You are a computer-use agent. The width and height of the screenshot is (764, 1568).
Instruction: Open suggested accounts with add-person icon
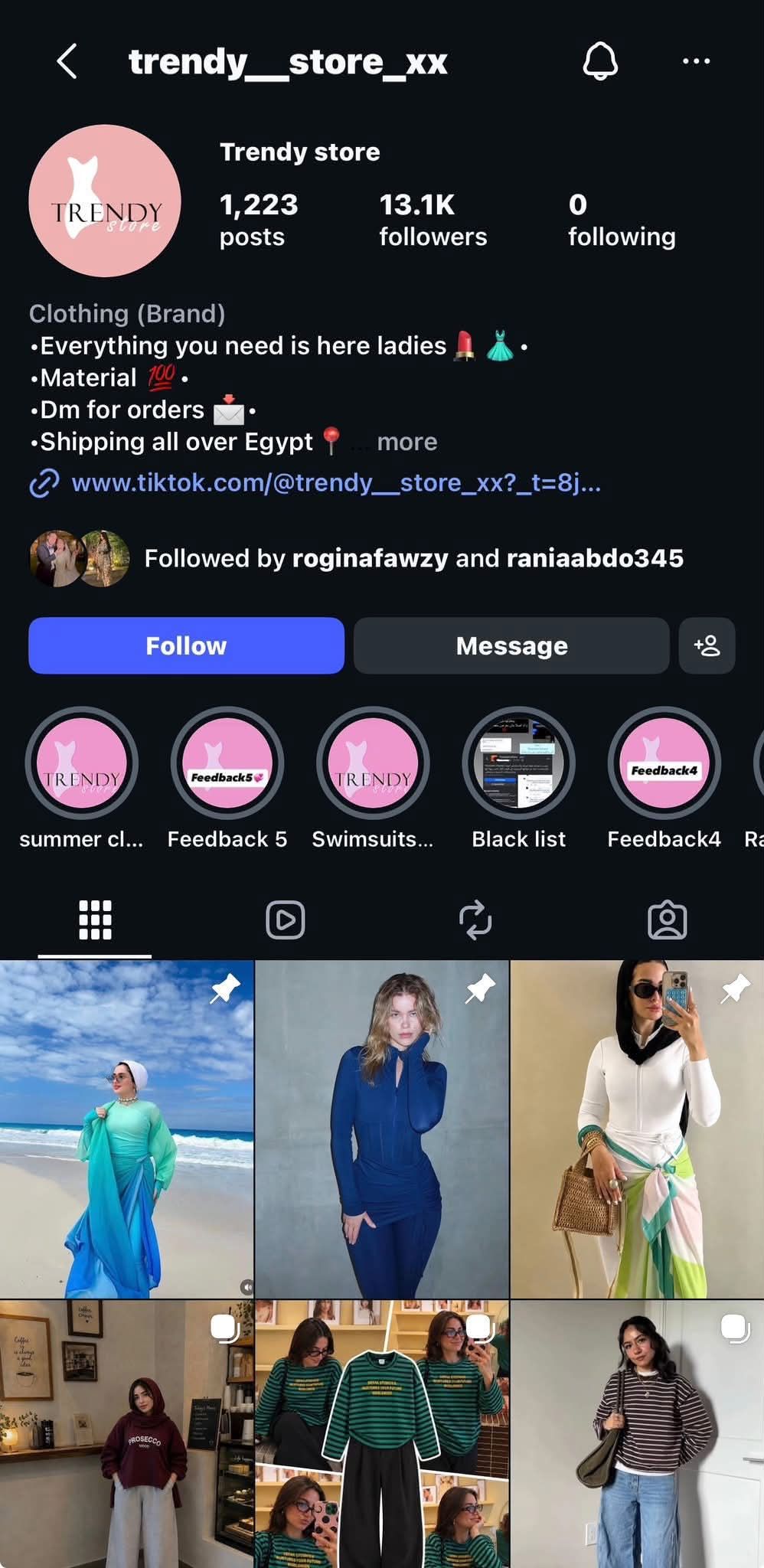point(707,645)
